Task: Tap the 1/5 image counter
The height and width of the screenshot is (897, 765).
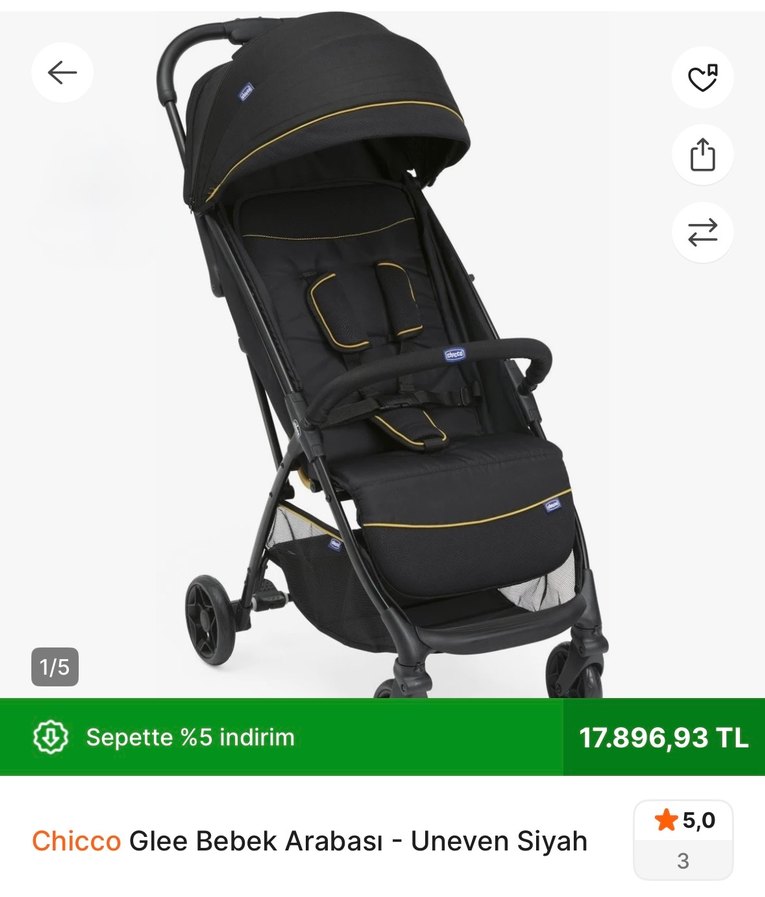Action: 55,662
